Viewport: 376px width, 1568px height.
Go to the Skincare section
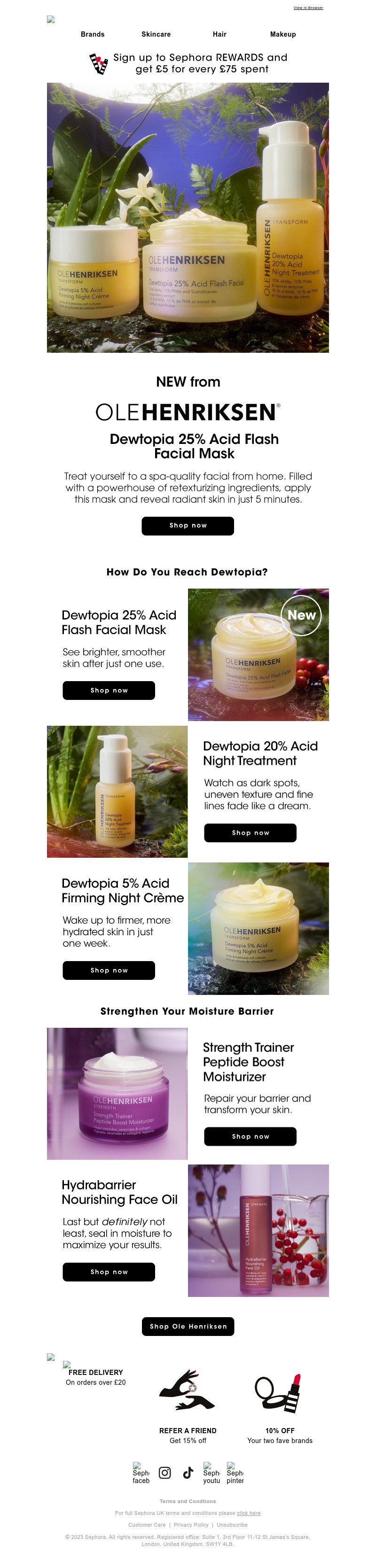tap(156, 34)
